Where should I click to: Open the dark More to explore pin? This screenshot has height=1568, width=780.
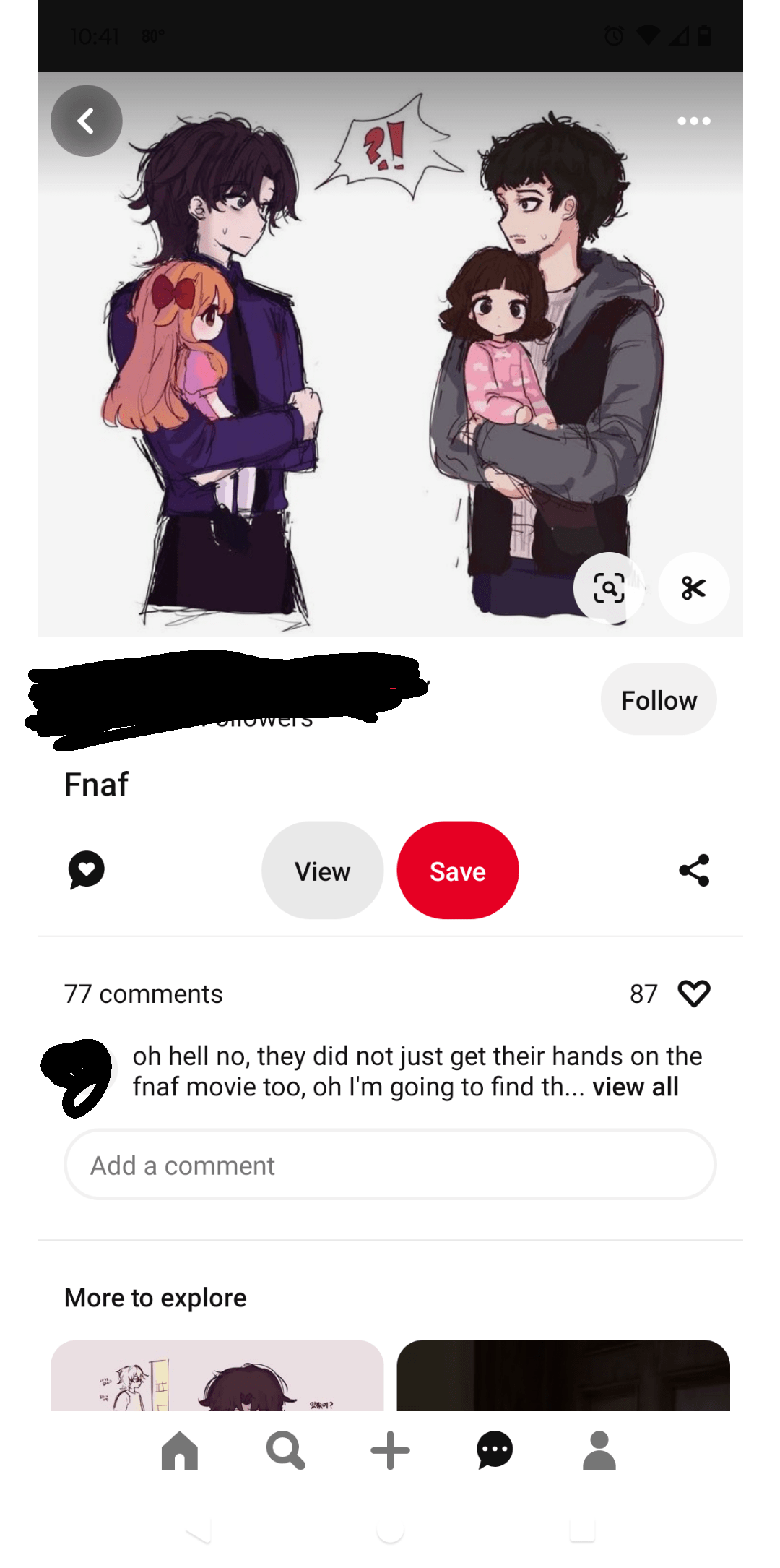tap(563, 1375)
